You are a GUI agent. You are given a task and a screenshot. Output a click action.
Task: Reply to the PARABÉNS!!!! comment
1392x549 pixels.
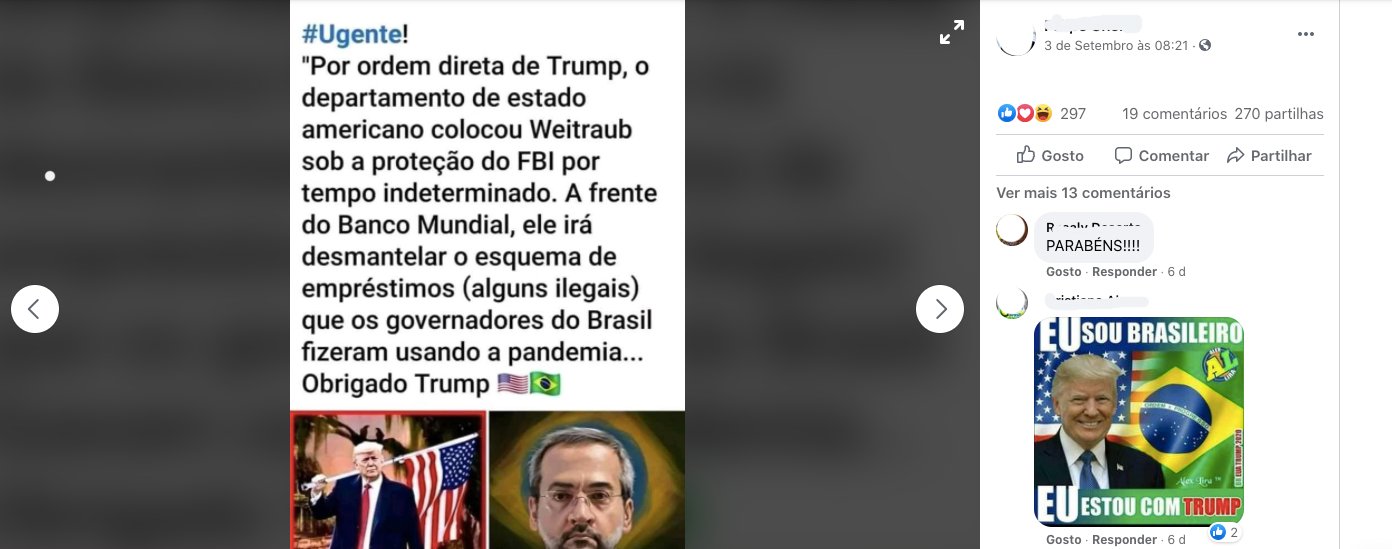pos(1124,272)
